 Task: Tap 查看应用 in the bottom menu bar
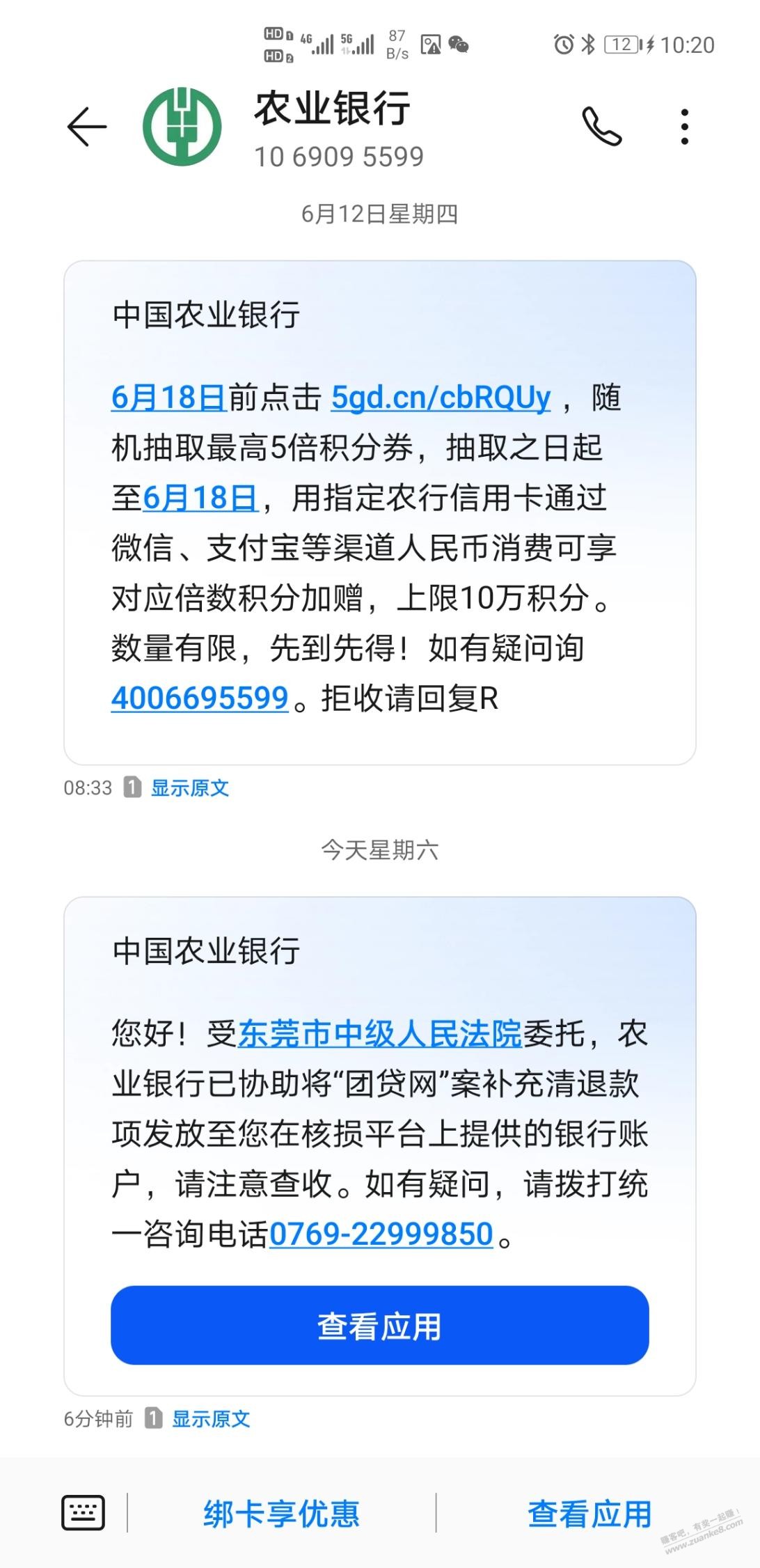(x=589, y=1514)
